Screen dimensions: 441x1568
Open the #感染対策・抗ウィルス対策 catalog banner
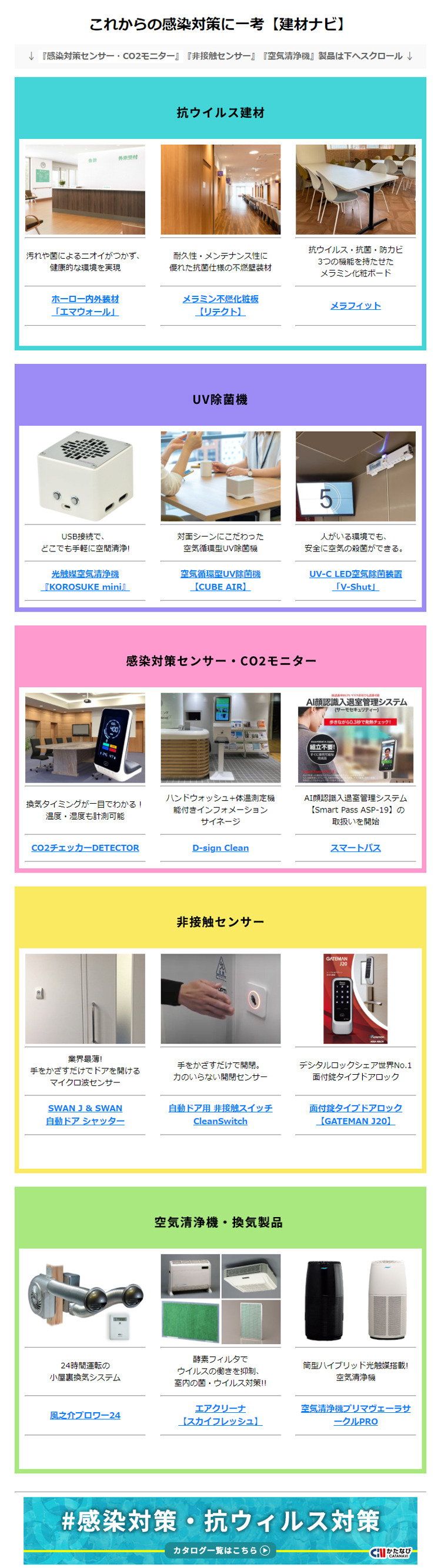point(220,1530)
